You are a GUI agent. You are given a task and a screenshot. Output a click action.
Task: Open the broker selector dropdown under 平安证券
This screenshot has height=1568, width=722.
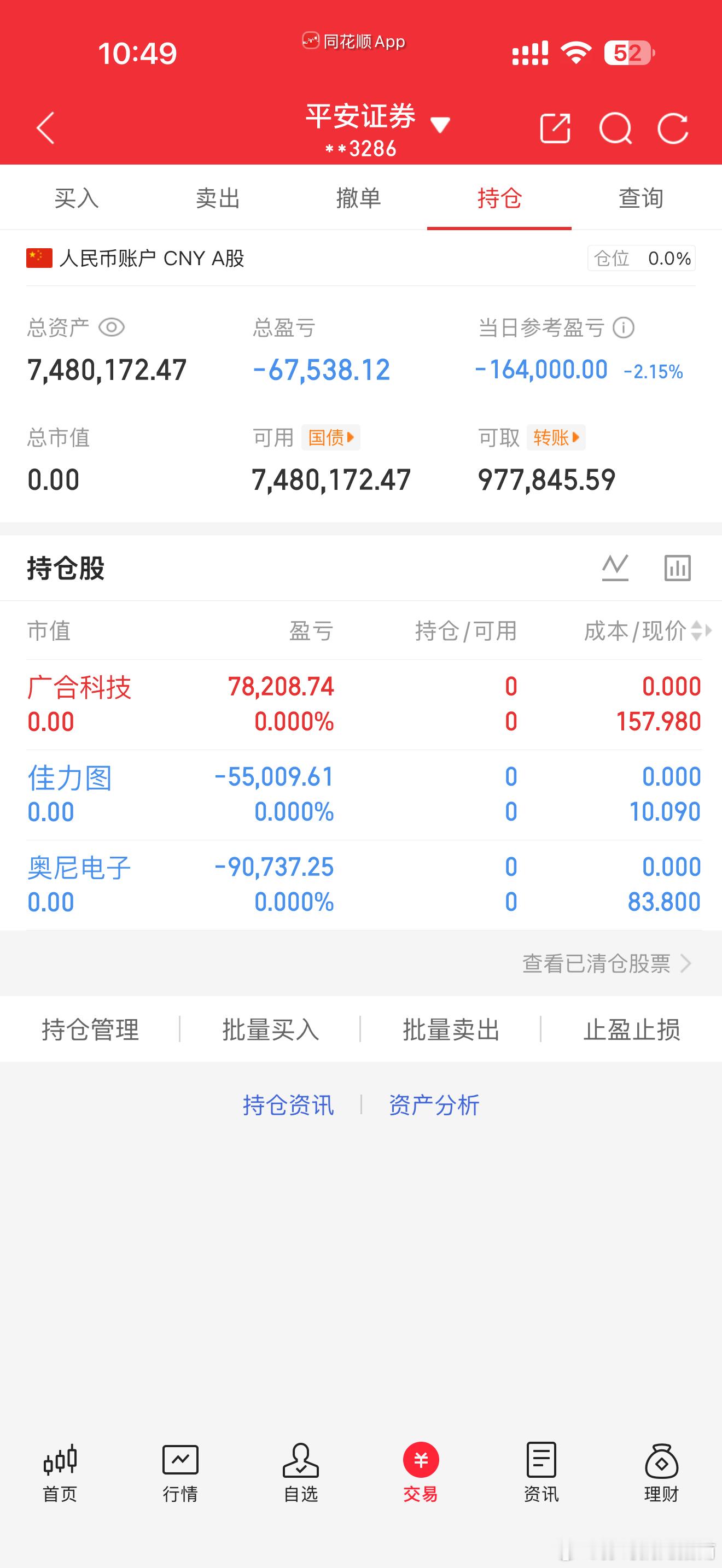[x=441, y=123]
